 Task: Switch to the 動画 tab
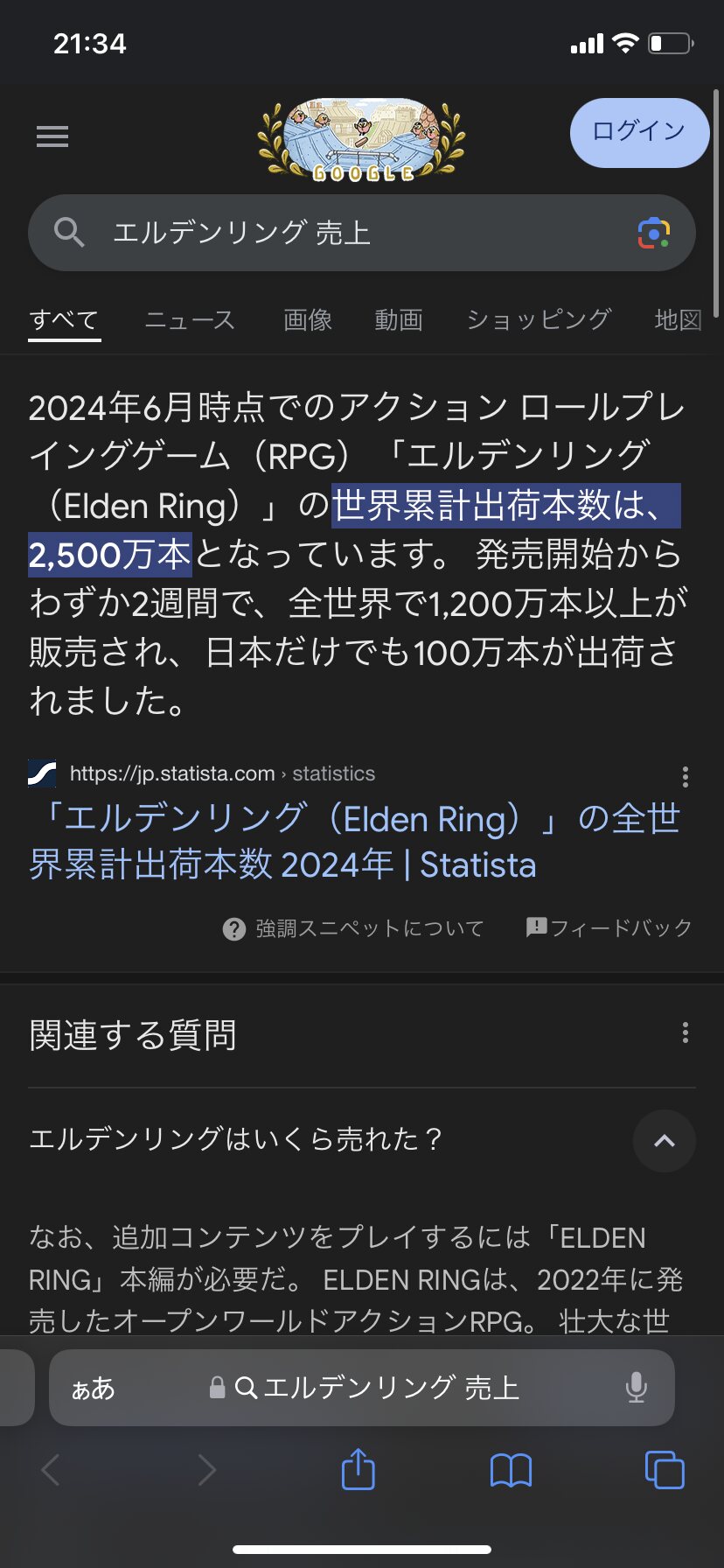pos(399,320)
